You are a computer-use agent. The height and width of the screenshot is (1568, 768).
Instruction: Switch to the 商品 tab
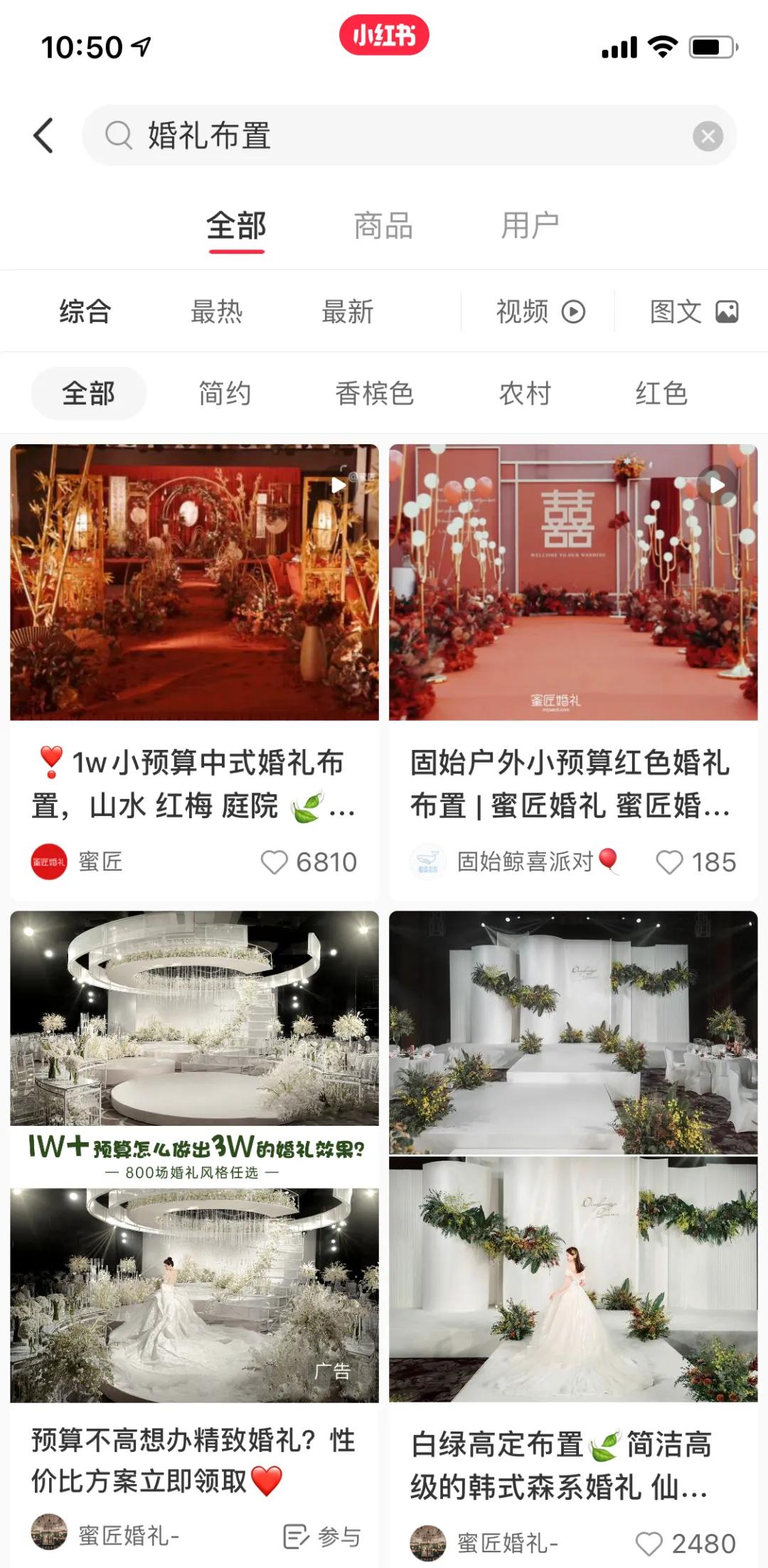[382, 225]
